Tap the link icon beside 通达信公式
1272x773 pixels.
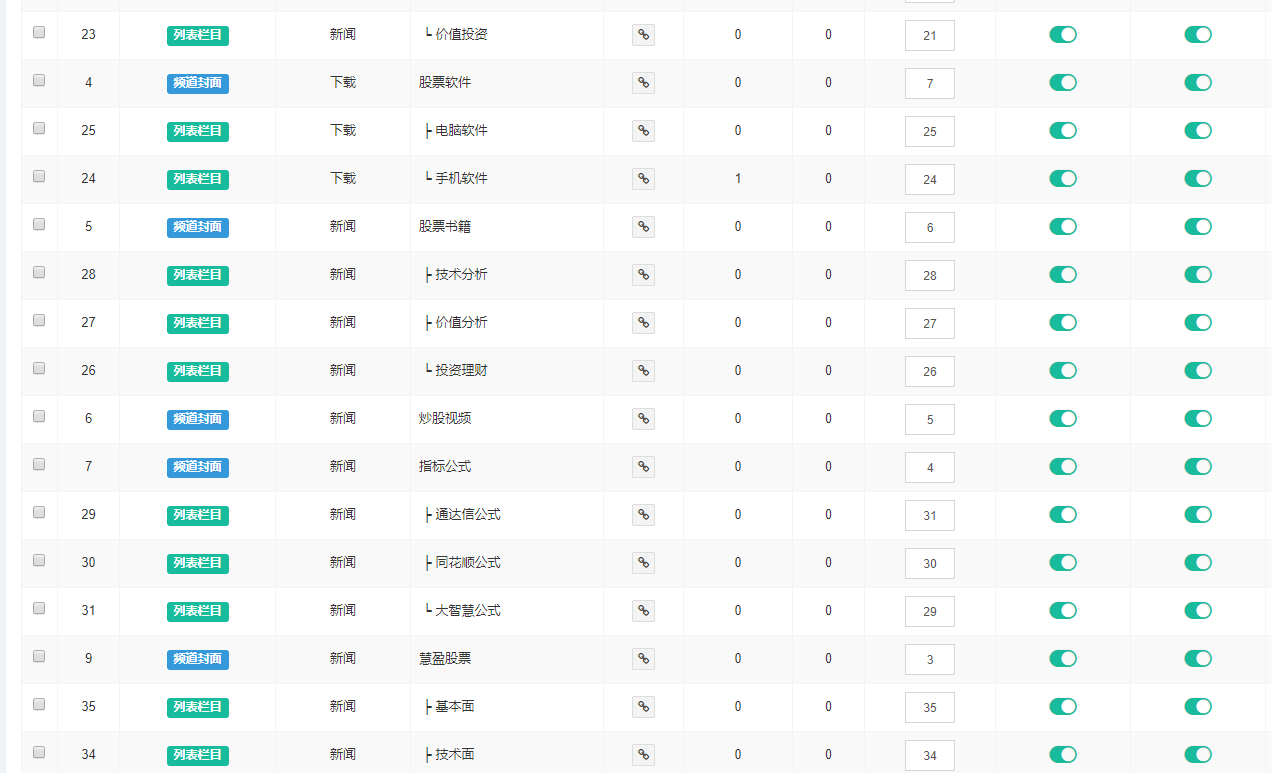pyautogui.click(x=643, y=514)
